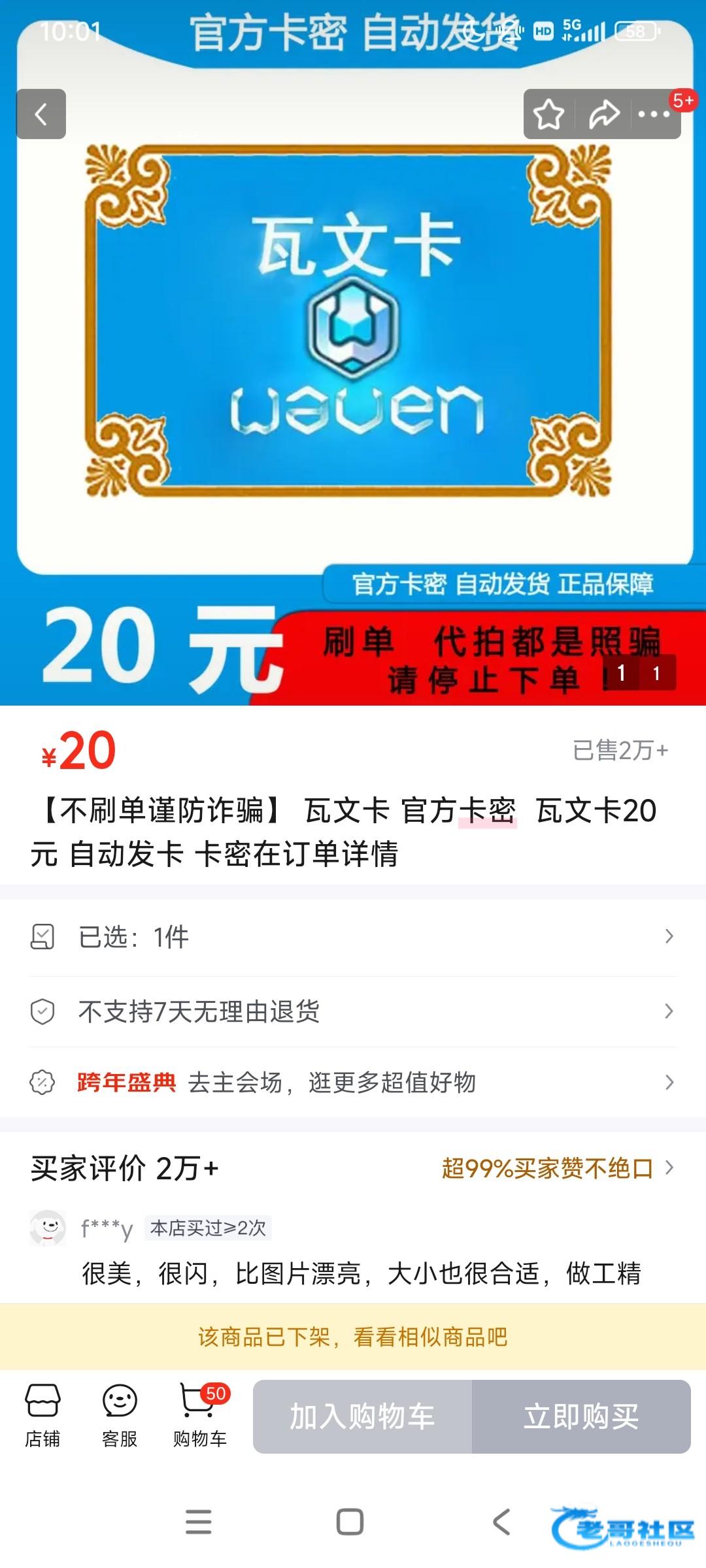View similar items from the delisted banner
The image size is (706, 1568).
(353, 1337)
